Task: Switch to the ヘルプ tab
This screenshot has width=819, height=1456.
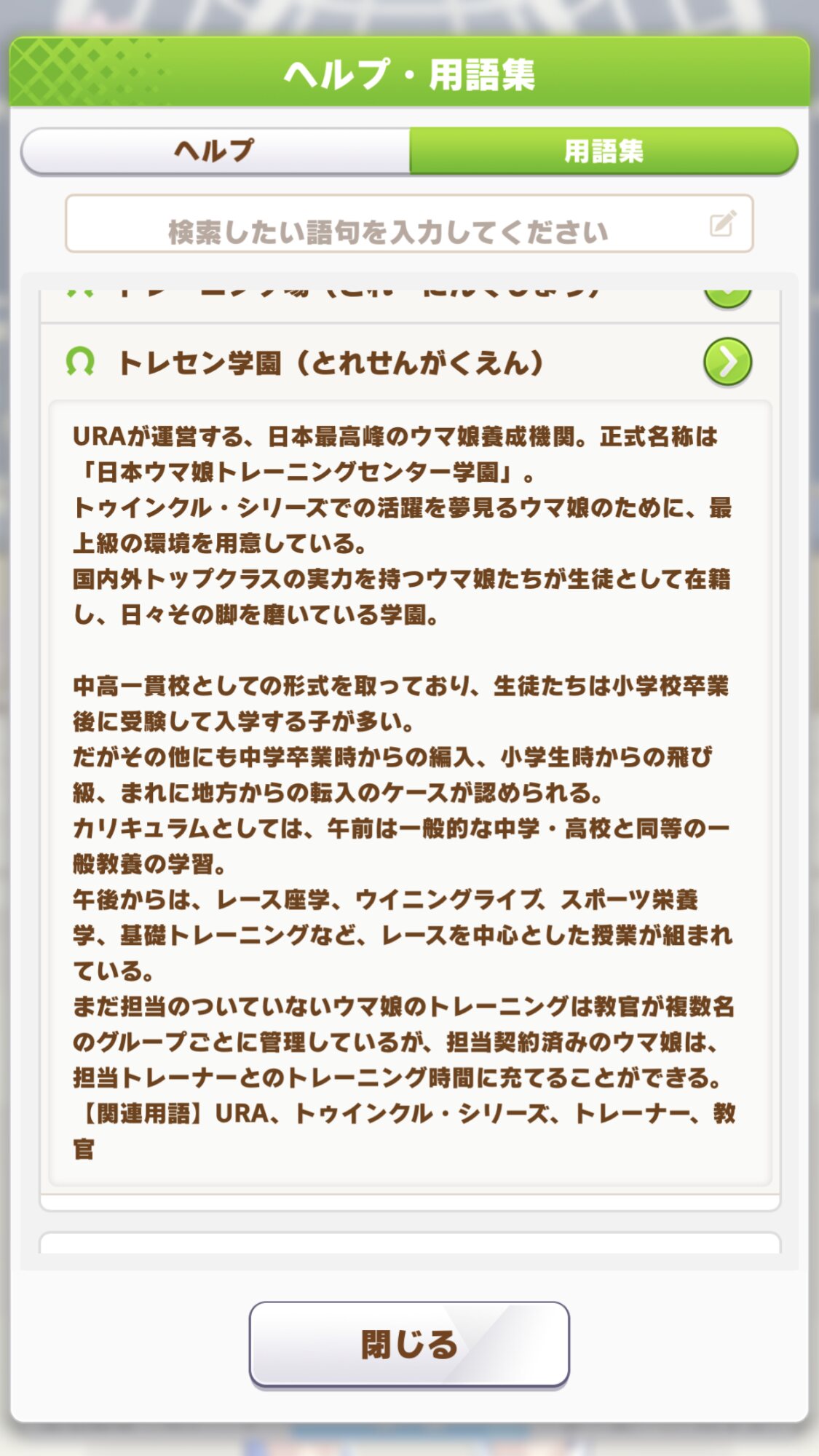Action: click(215, 151)
